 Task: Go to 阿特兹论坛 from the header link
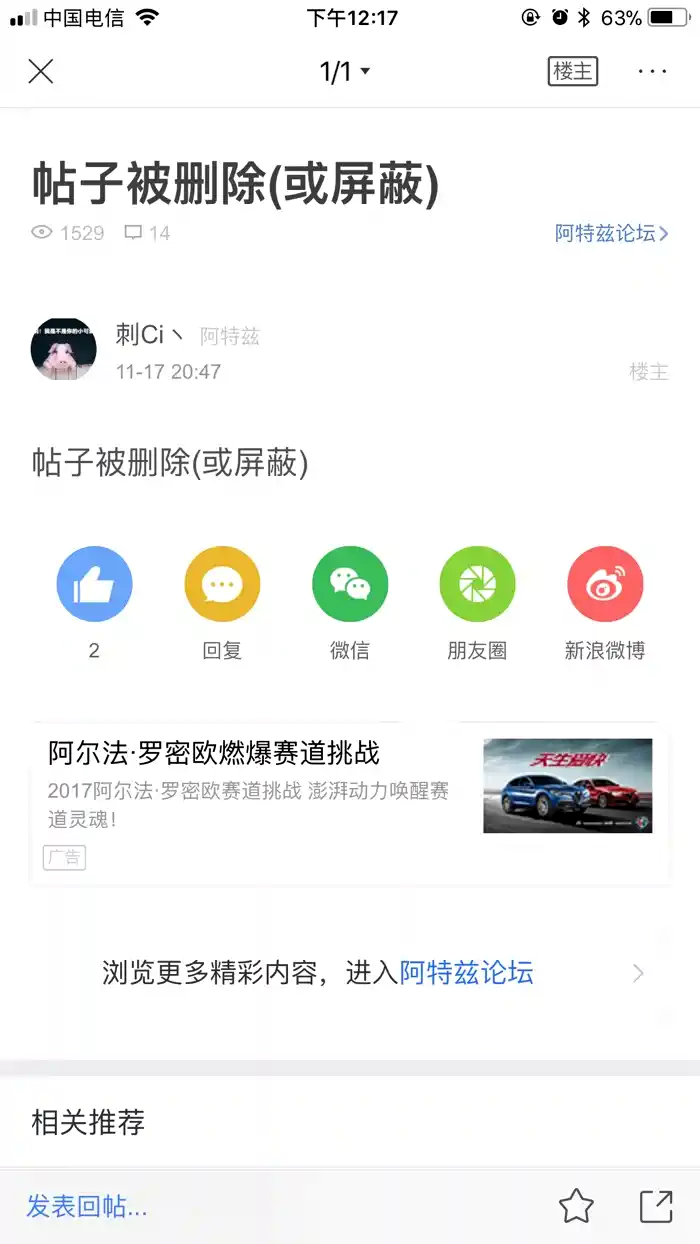point(611,233)
